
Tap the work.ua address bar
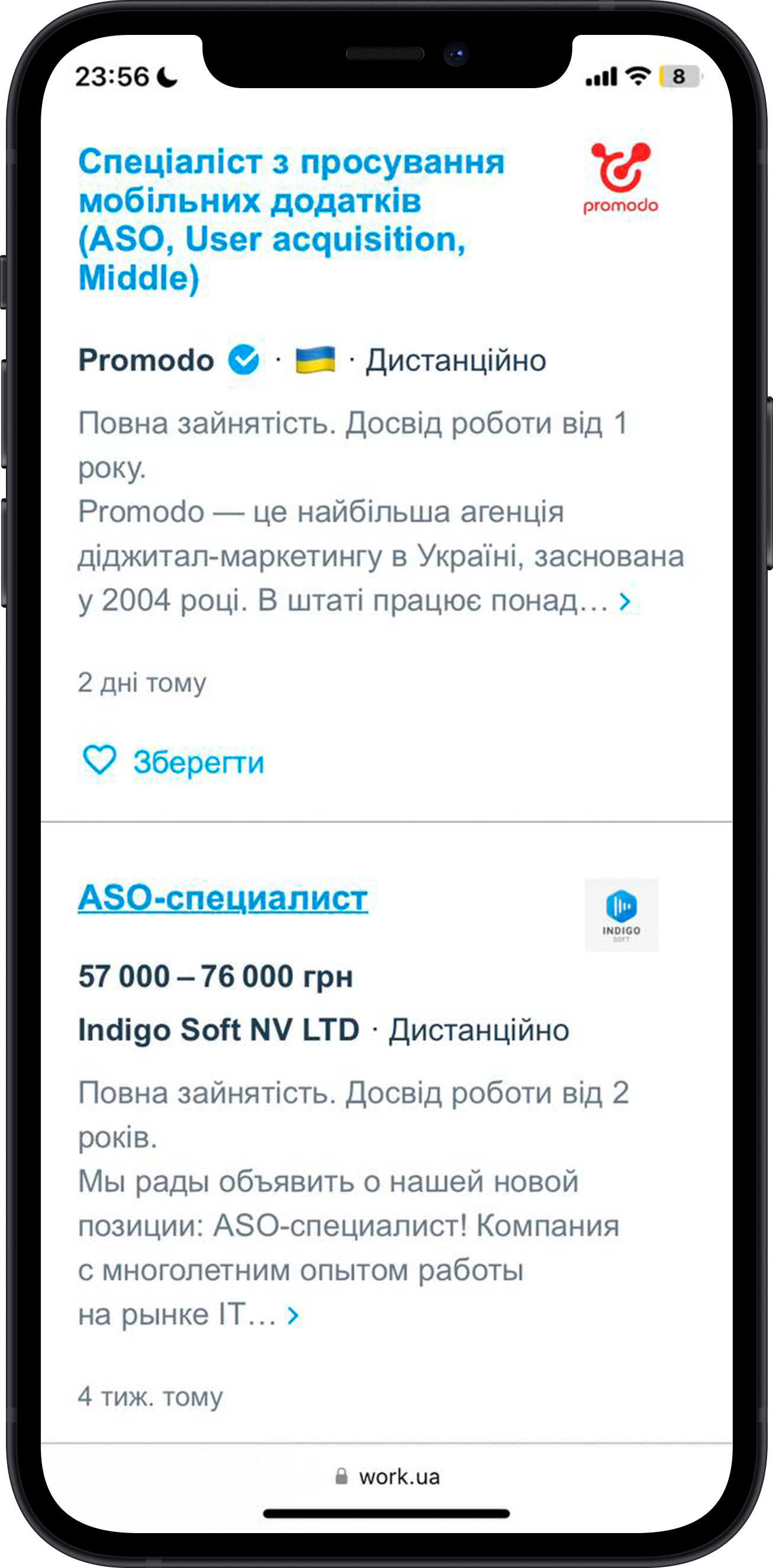pos(387,1477)
